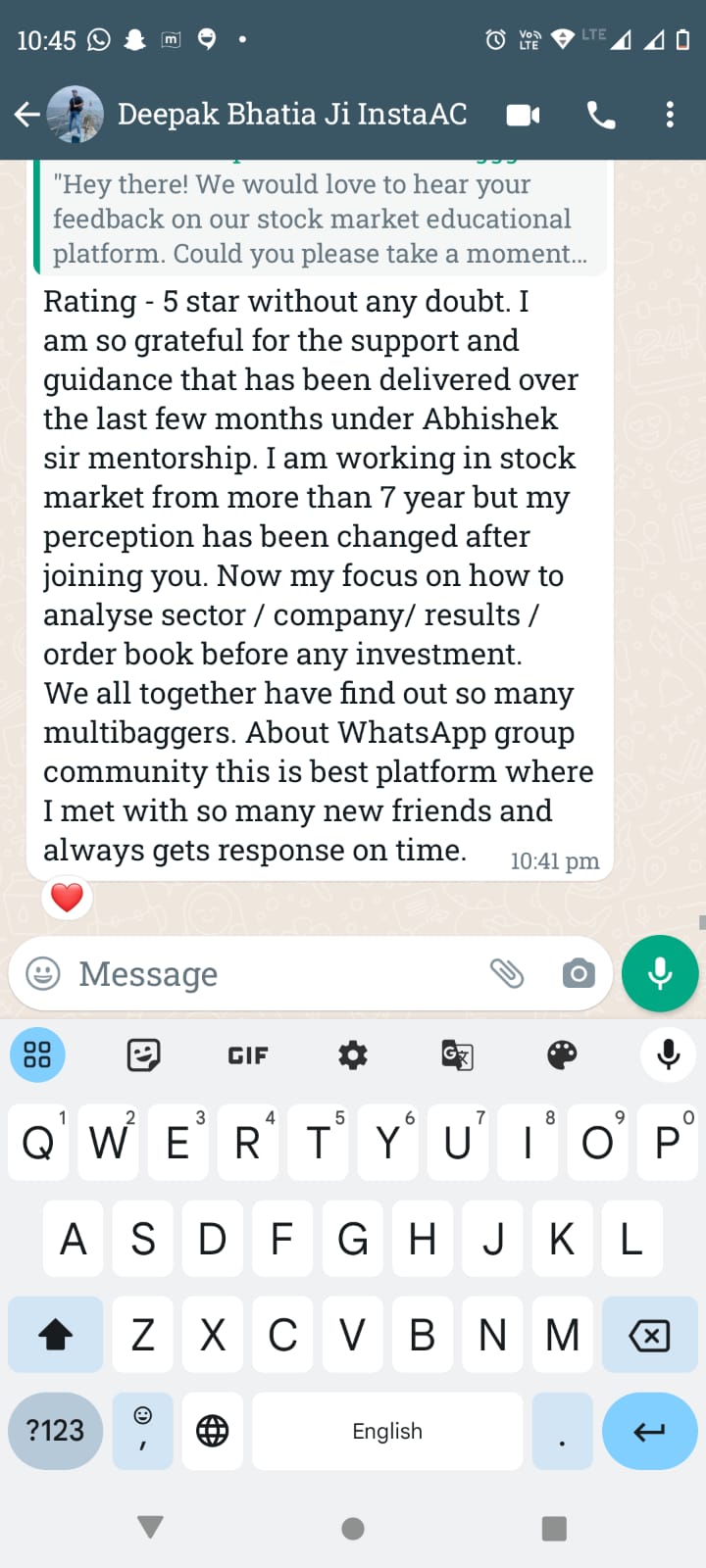Open the emoji picker in message box
The width and height of the screenshot is (706, 1568).
[x=43, y=973]
